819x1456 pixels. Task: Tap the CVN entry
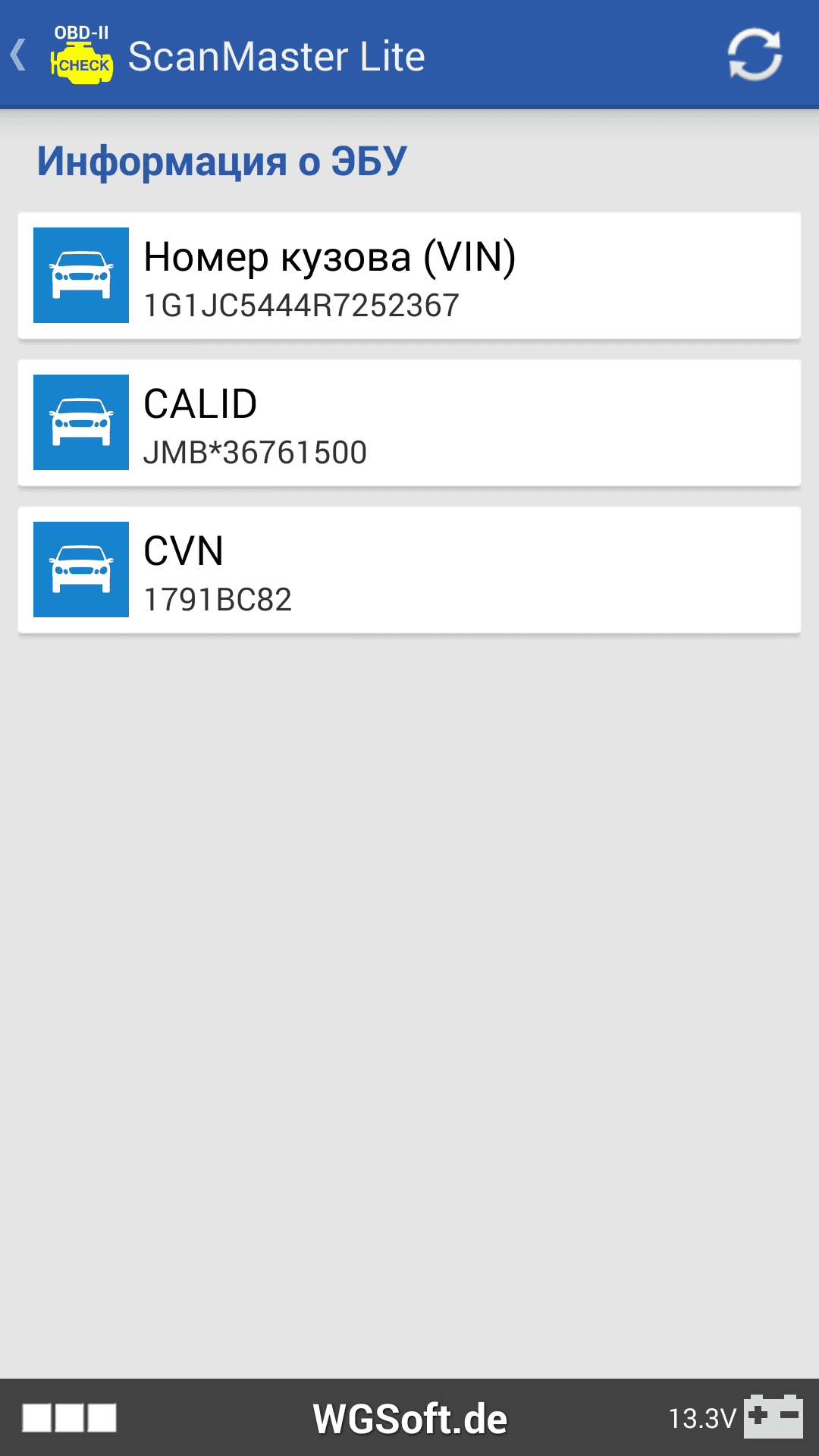(x=409, y=570)
